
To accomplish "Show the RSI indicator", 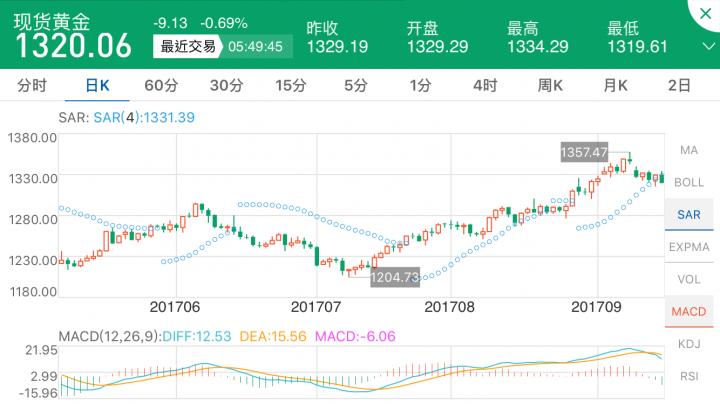I will click(689, 376).
